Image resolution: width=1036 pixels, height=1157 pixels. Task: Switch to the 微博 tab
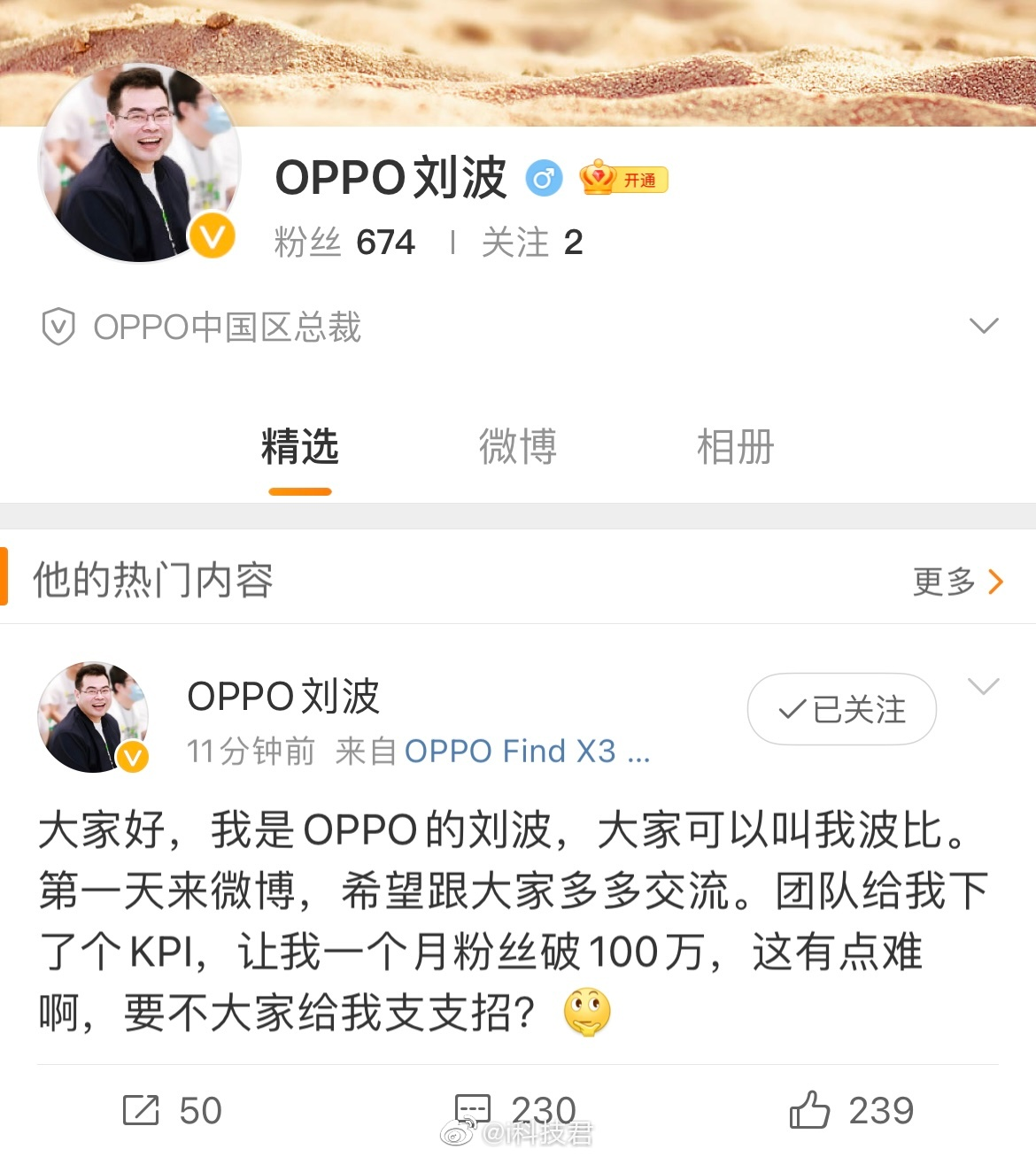517,448
